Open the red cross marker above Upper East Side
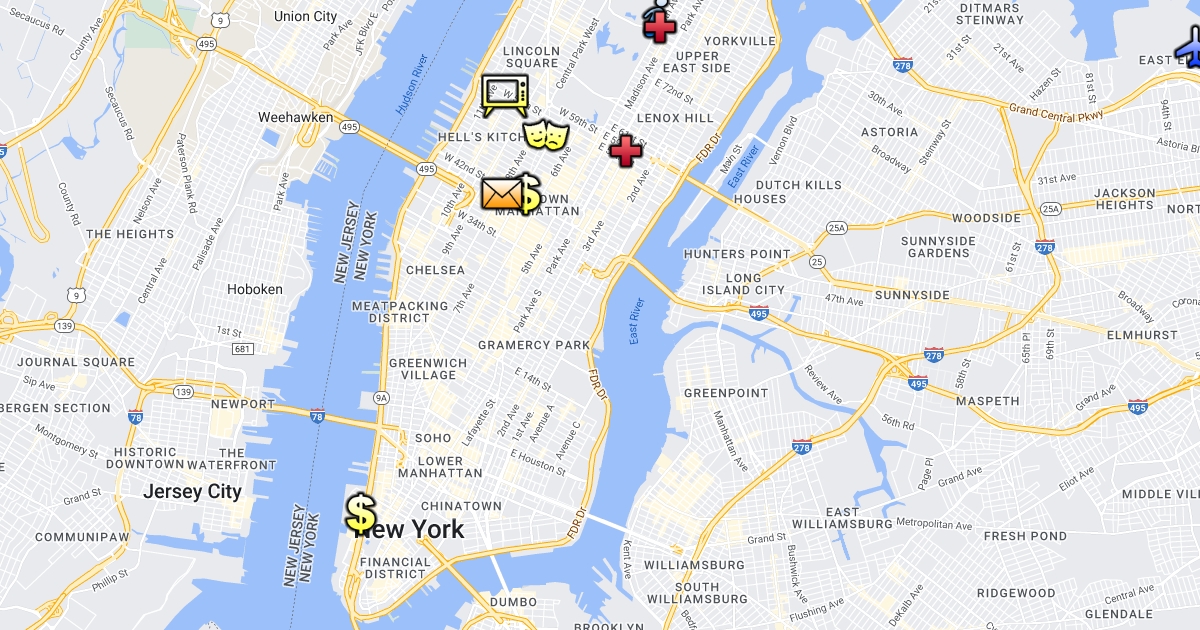 click(660, 25)
